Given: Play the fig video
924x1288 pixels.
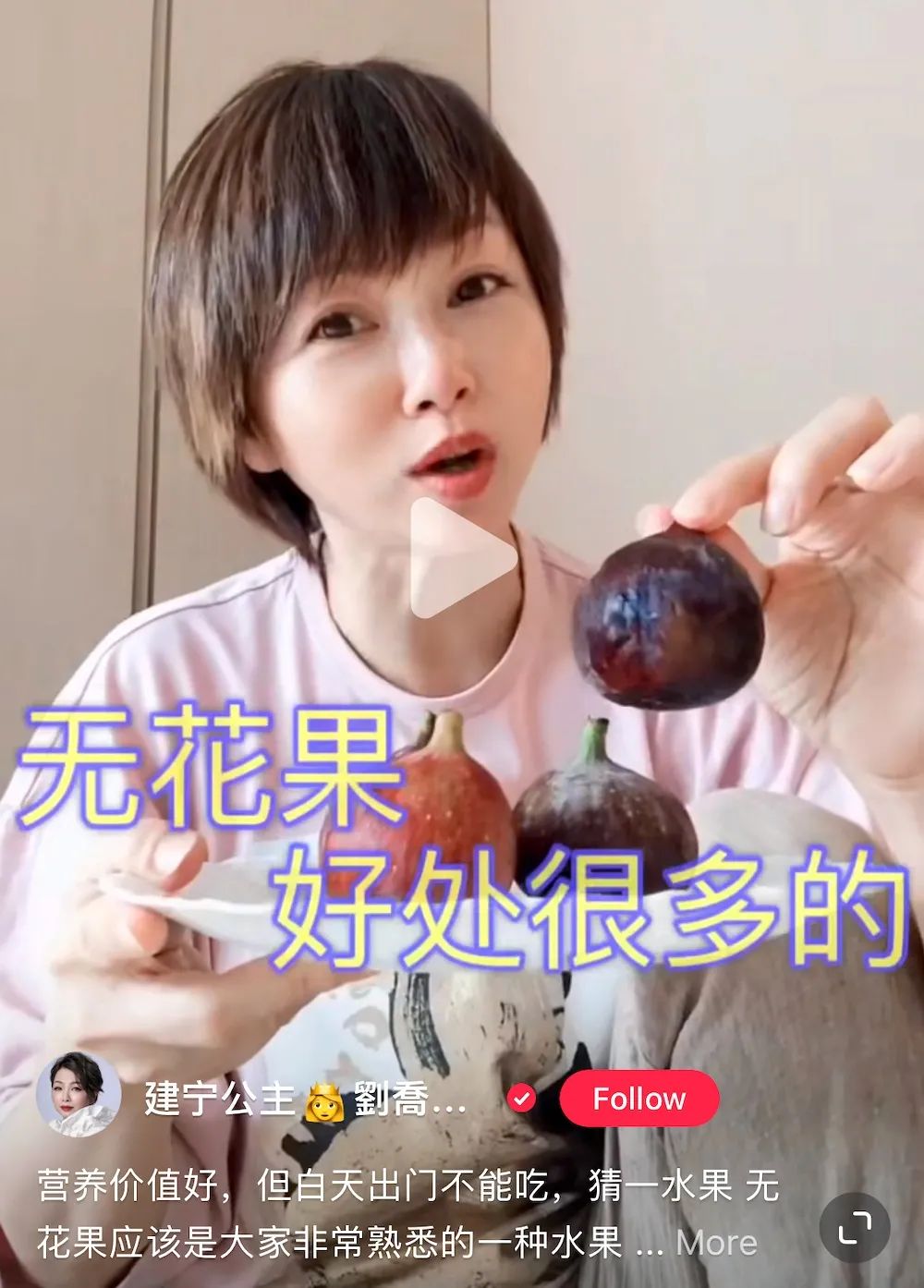Looking at the screenshot, I should coord(461,557).
